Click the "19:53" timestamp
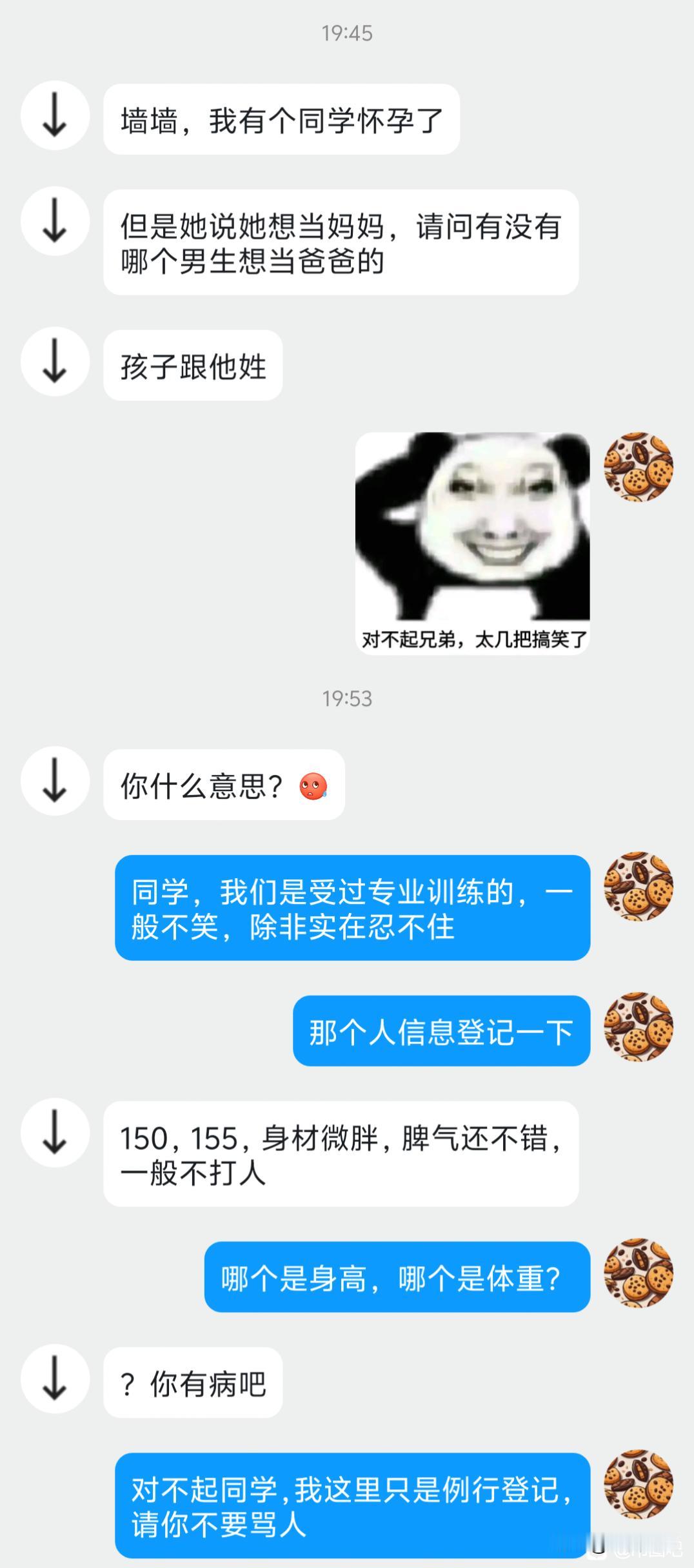The image size is (694, 1568). (x=346, y=700)
